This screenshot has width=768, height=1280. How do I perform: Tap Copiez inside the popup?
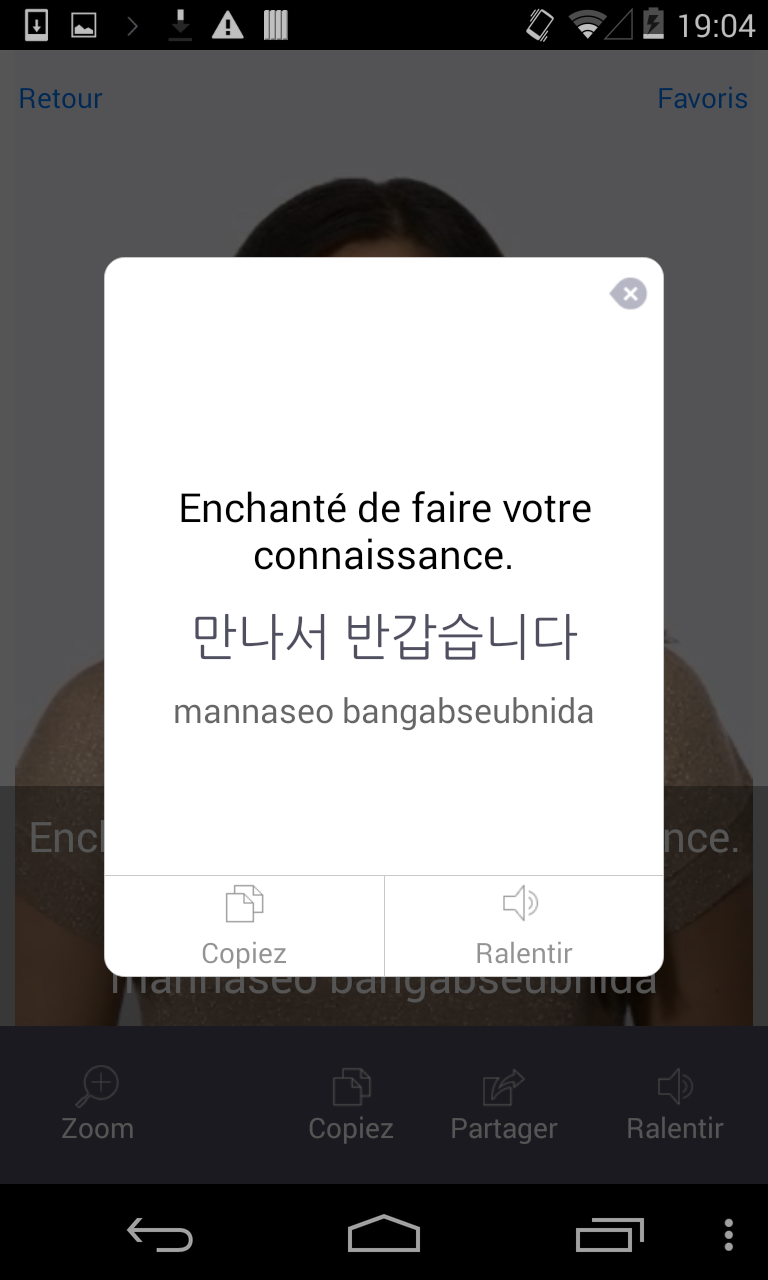[x=244, y=926]
